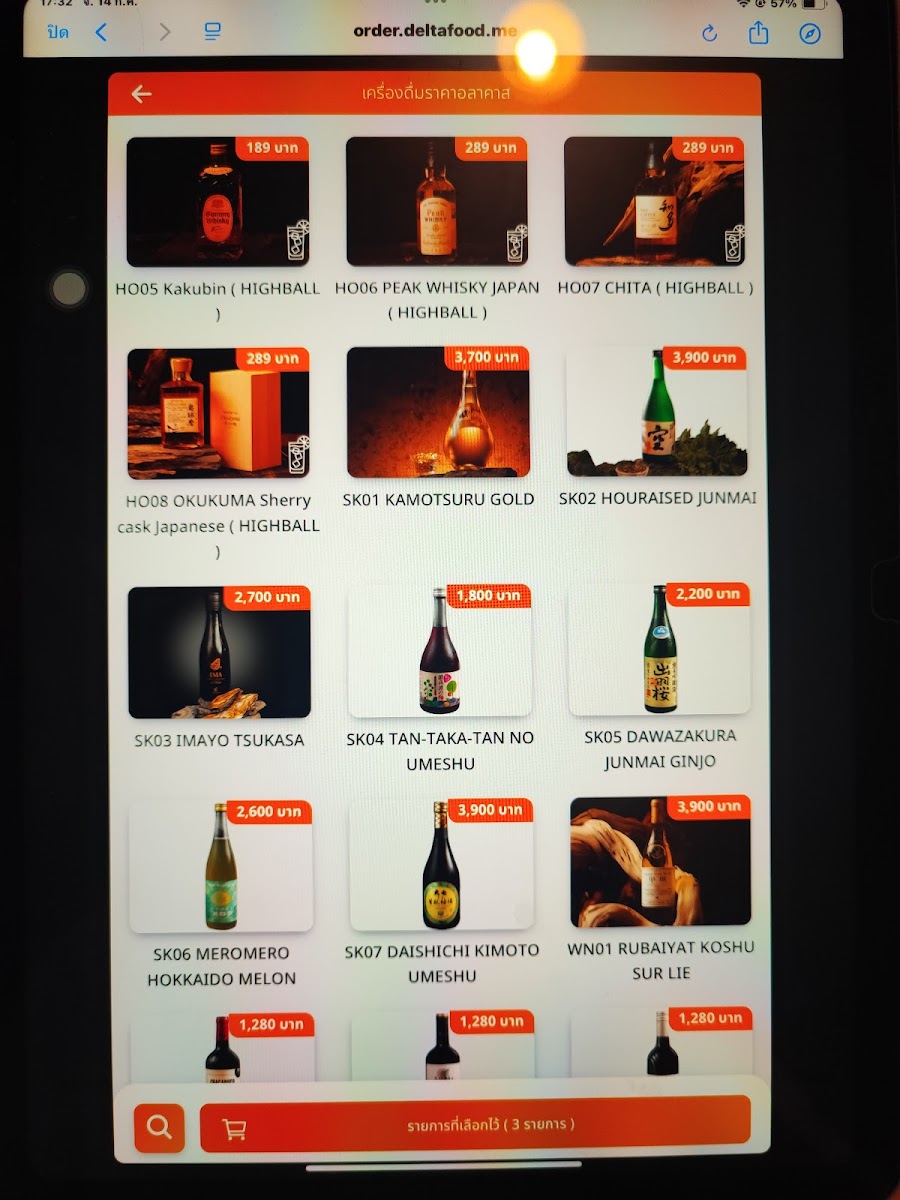
Task: Open SK07 DAISHICHI KIMOTO UMESHU
Action: (441, 865)
